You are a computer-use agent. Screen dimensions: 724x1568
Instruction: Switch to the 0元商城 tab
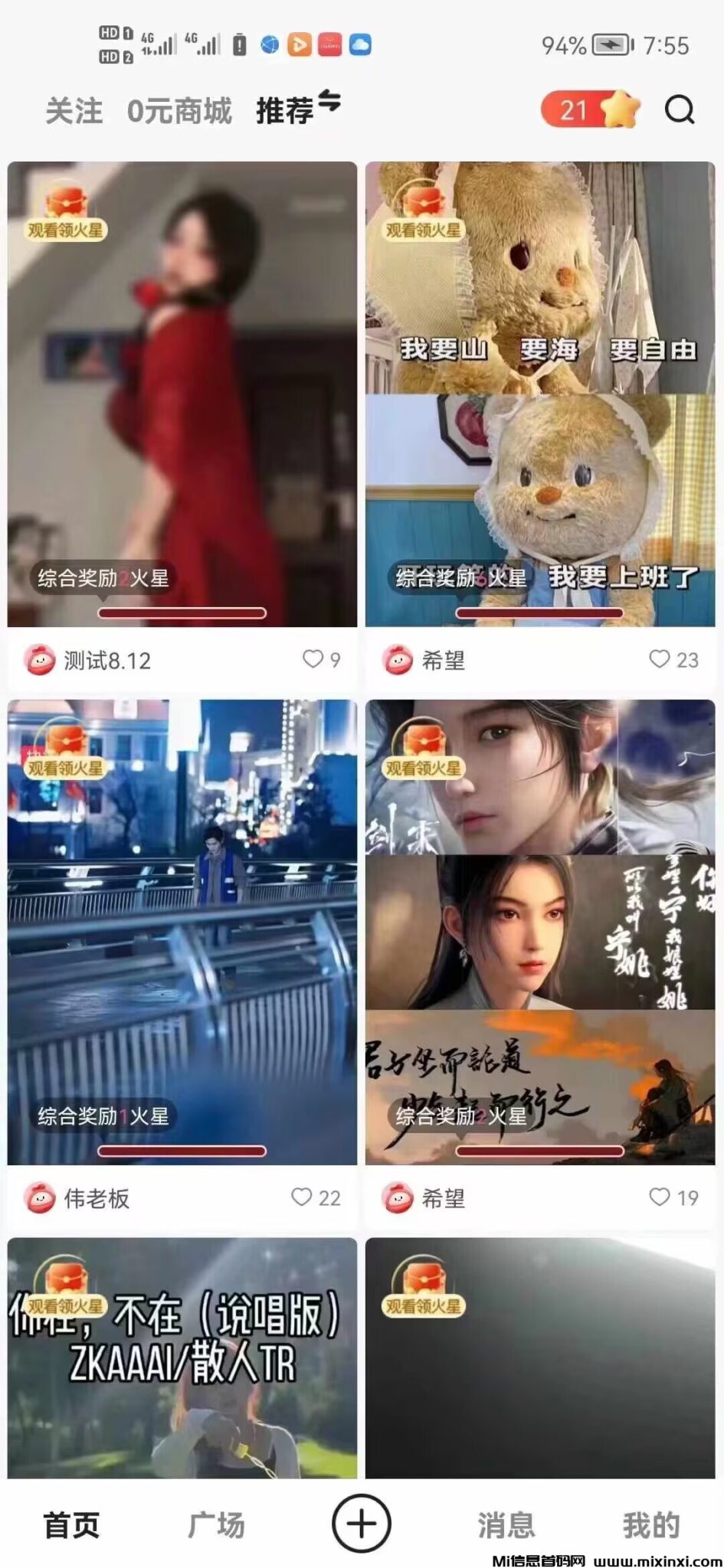179,112
